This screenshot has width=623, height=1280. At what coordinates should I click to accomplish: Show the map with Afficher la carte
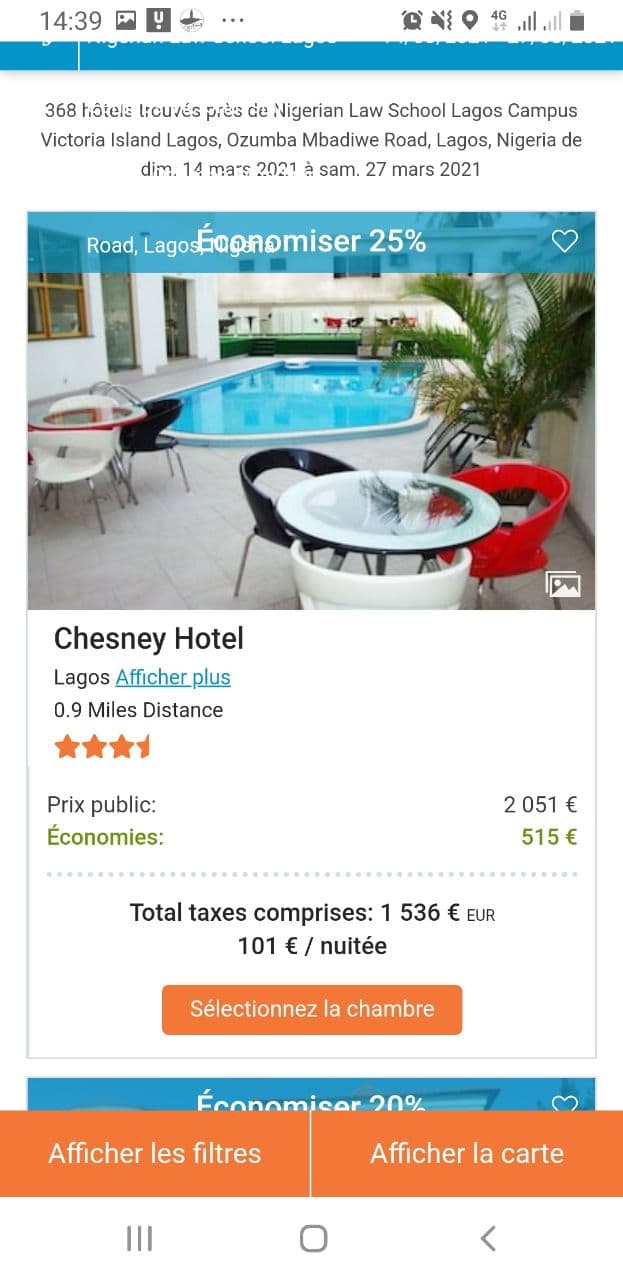[467, 1153]
